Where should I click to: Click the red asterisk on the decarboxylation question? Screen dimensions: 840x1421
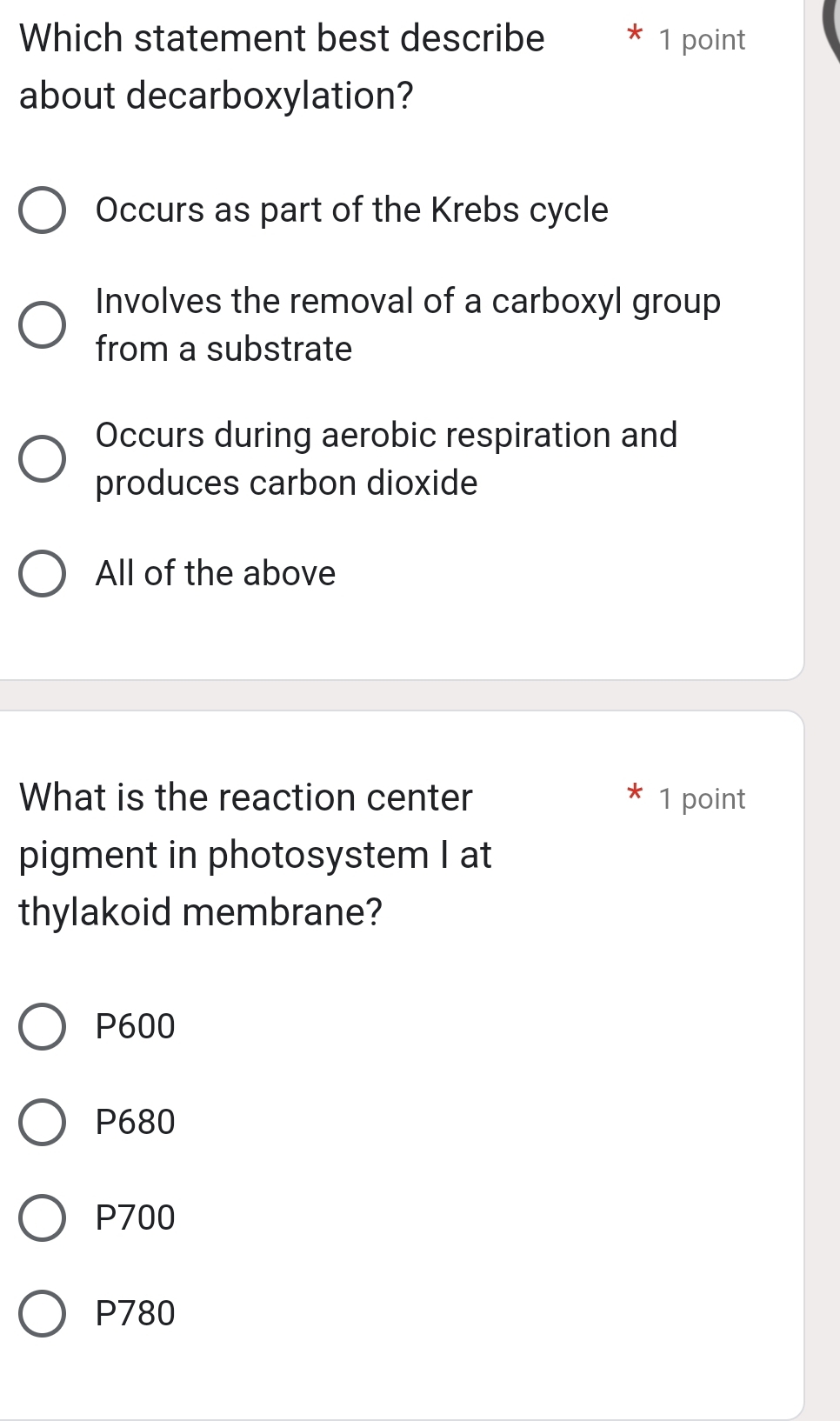pyautogui.click(x=634, y=35)
